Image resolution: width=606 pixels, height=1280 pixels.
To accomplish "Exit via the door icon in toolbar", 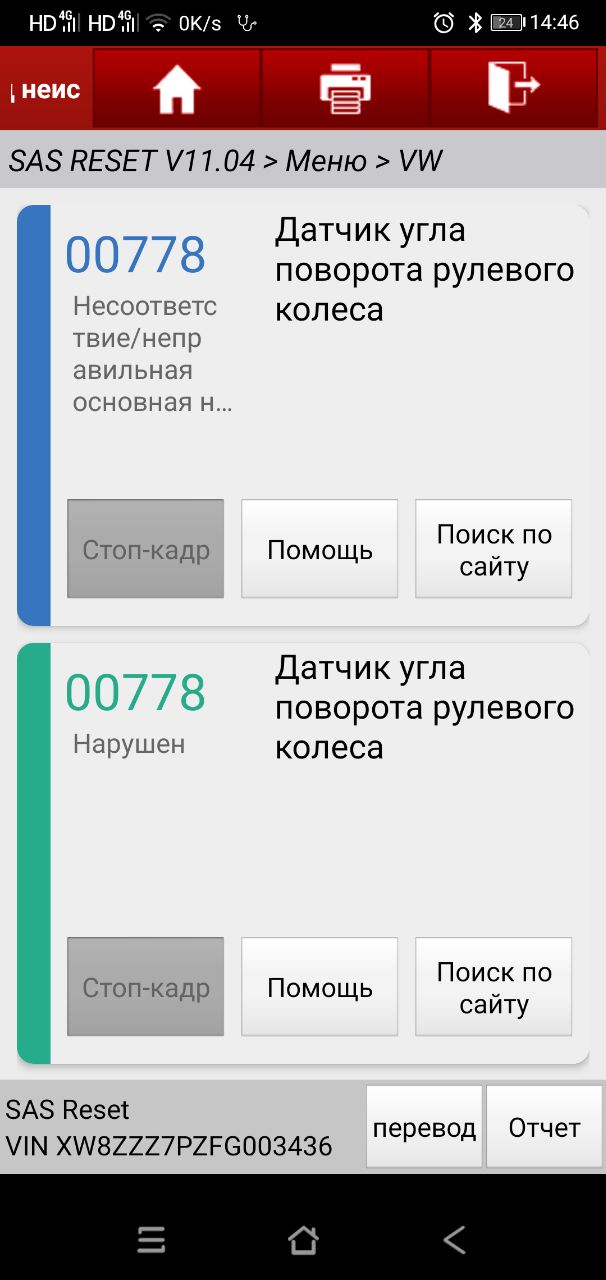I will coord(515,89).
